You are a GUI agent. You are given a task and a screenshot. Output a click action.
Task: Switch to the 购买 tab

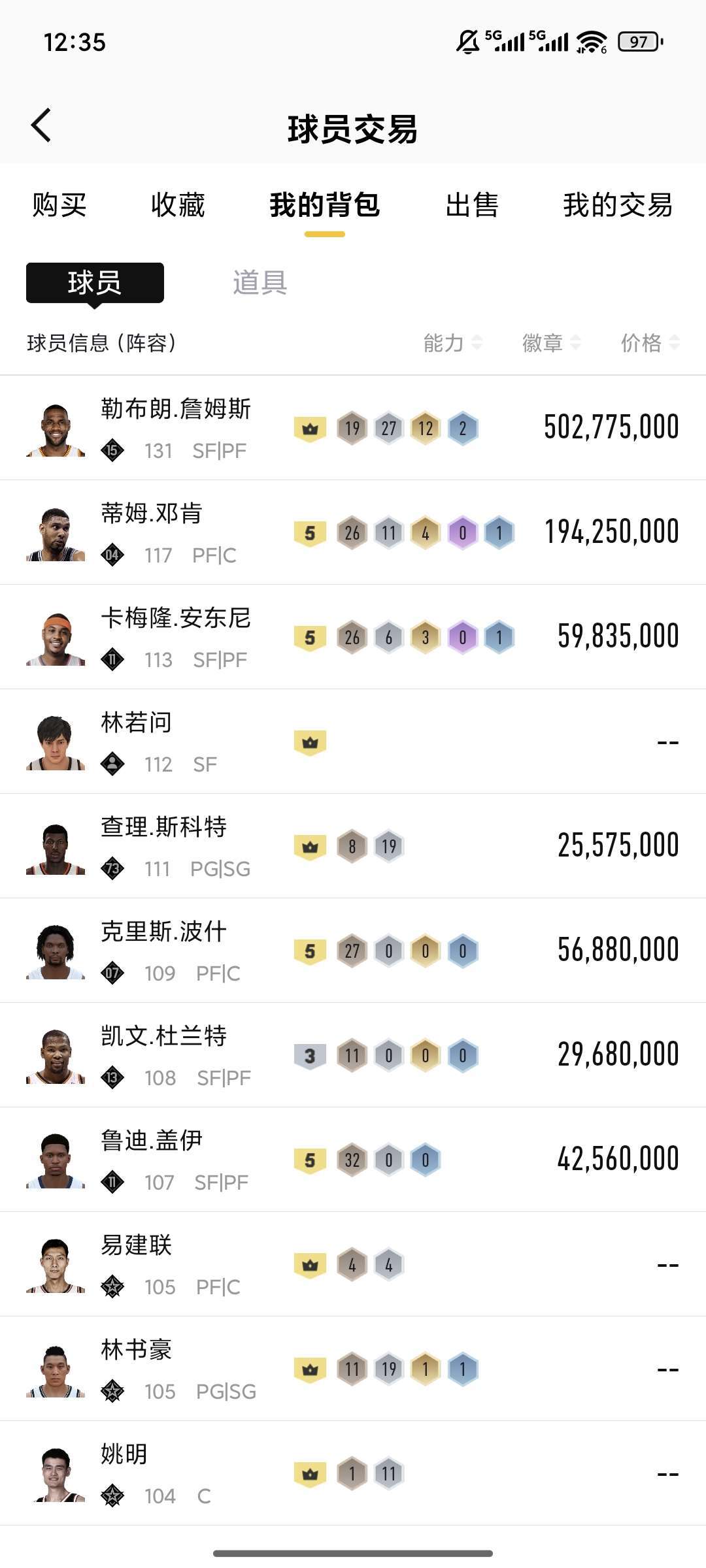click(x=59, y=205)
